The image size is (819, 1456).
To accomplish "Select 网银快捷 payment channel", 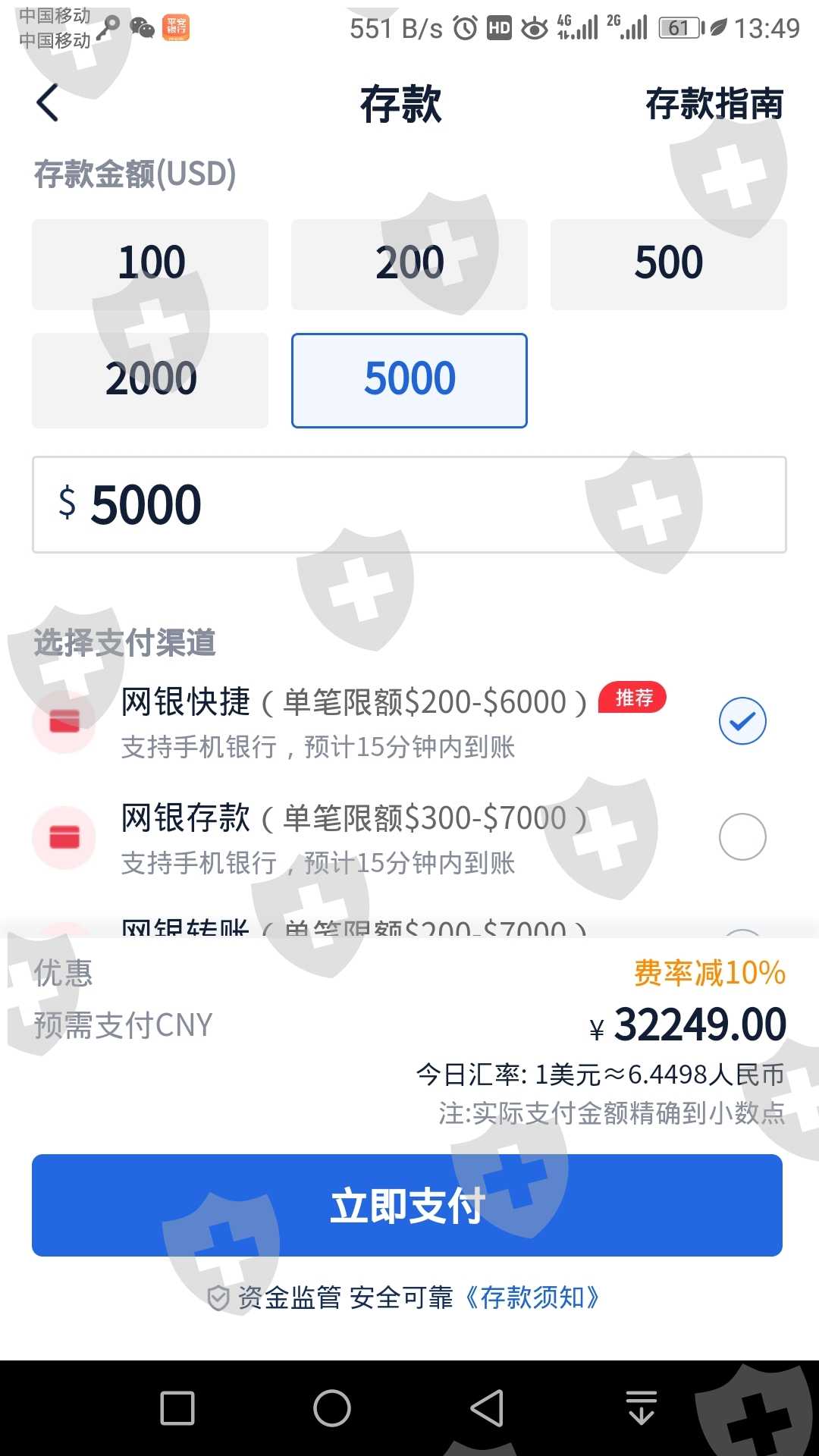I will pyautogui.click(x=409, y=721).
